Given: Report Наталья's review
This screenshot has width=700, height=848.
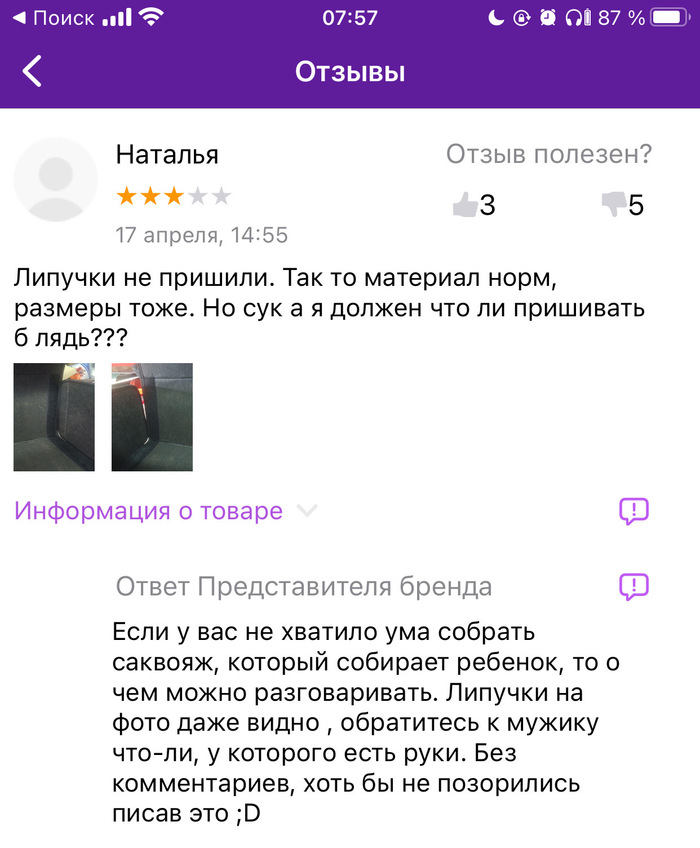Looking at the screenshot, I should (634, 511).
